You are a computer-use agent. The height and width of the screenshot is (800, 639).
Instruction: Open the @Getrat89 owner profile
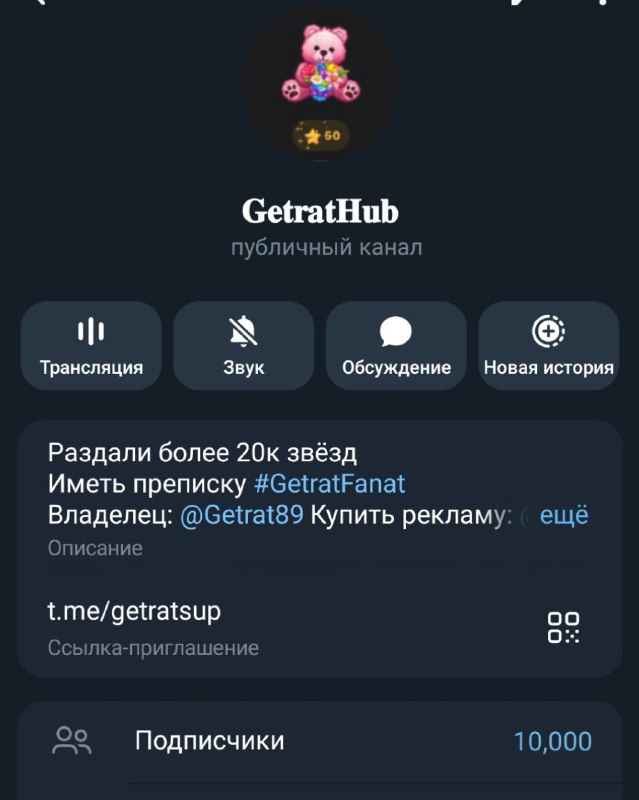[x=242, y=516]
